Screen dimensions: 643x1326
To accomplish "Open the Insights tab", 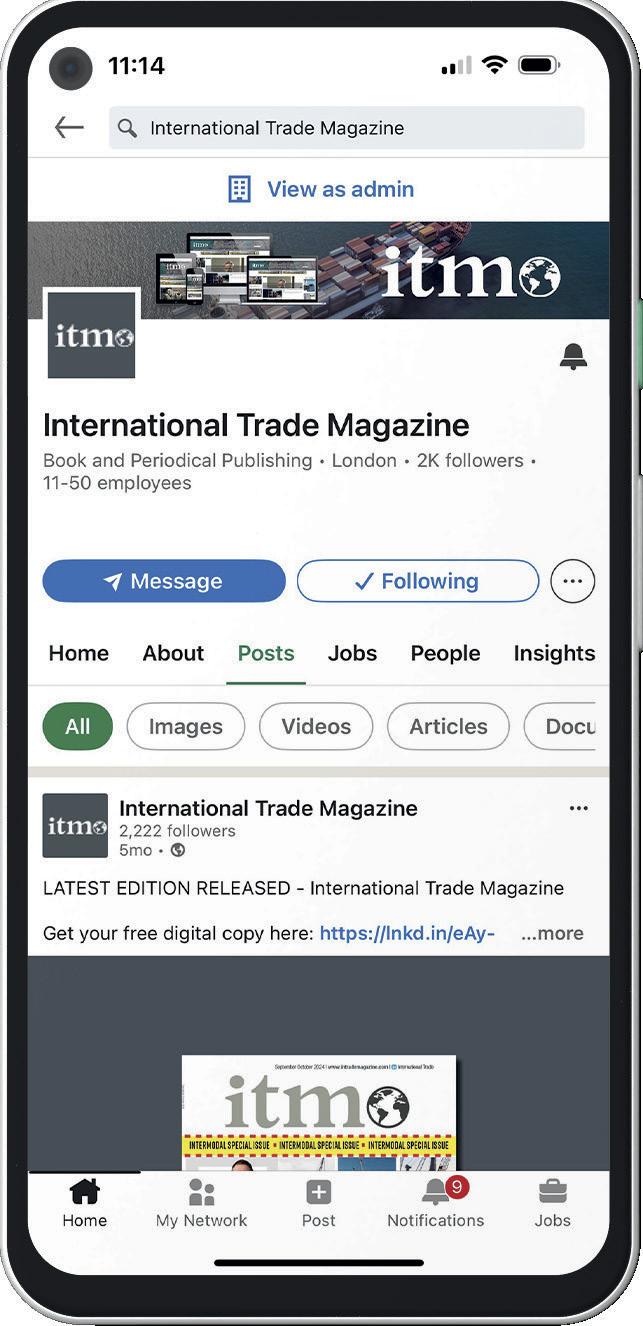I will point(554,653).
